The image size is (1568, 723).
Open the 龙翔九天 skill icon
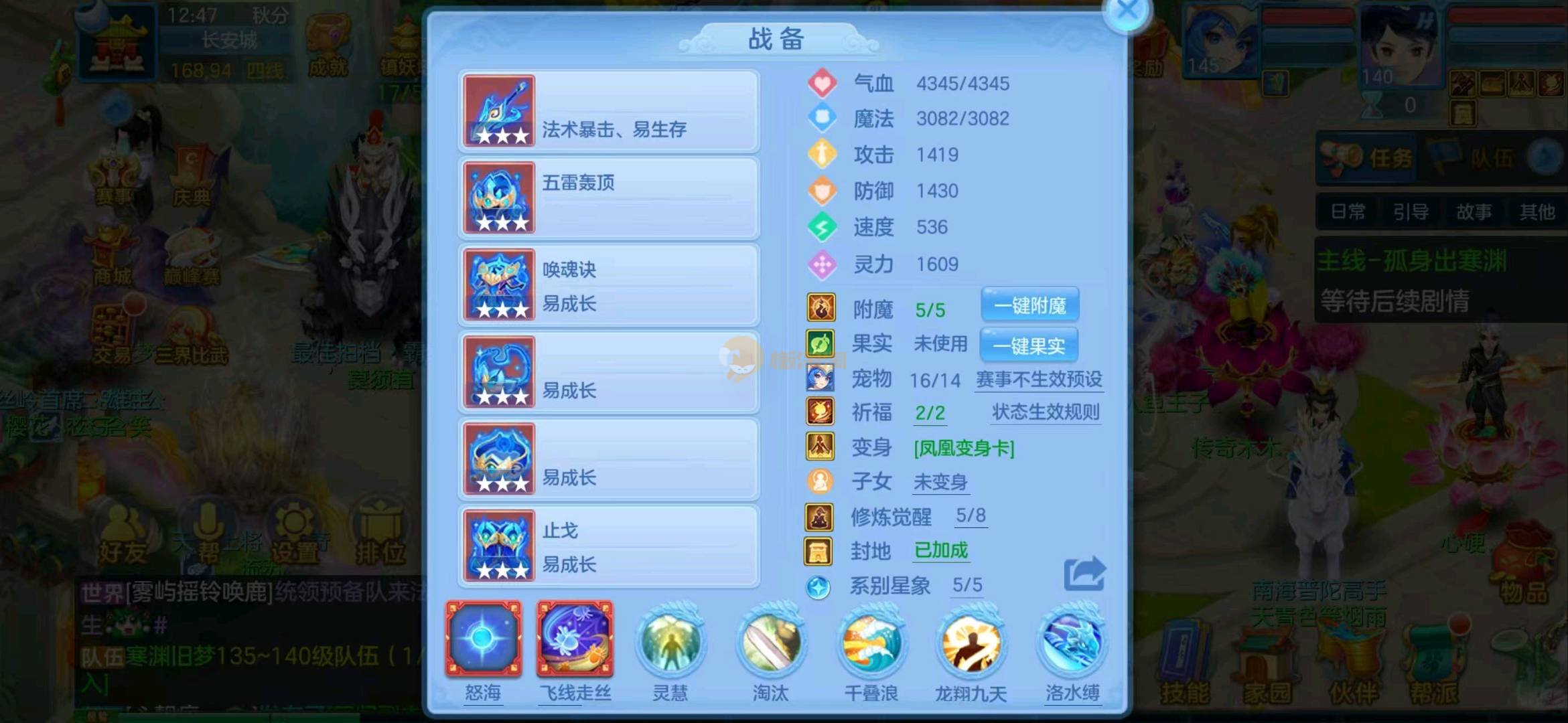point(971,643)
